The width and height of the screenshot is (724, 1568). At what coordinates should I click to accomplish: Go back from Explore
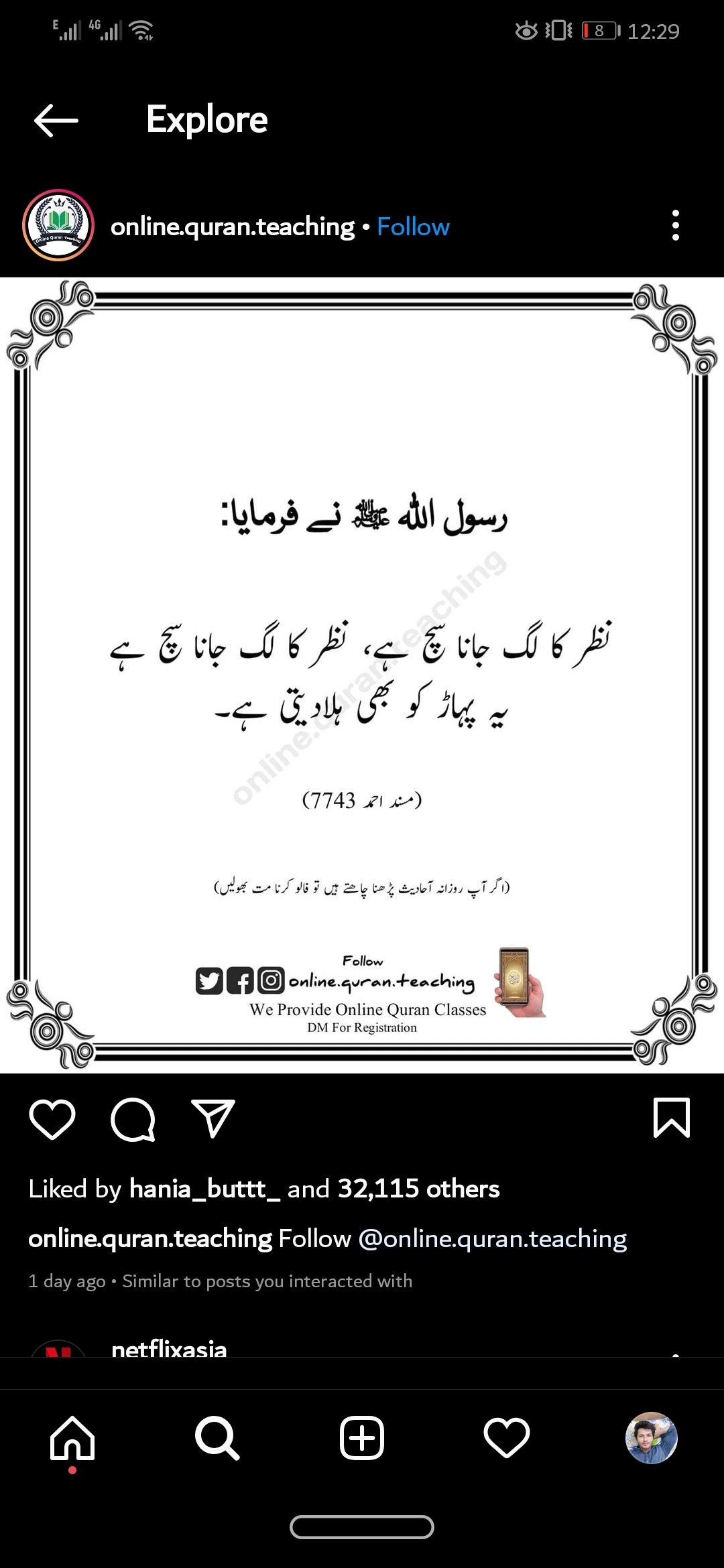(56, 121)
